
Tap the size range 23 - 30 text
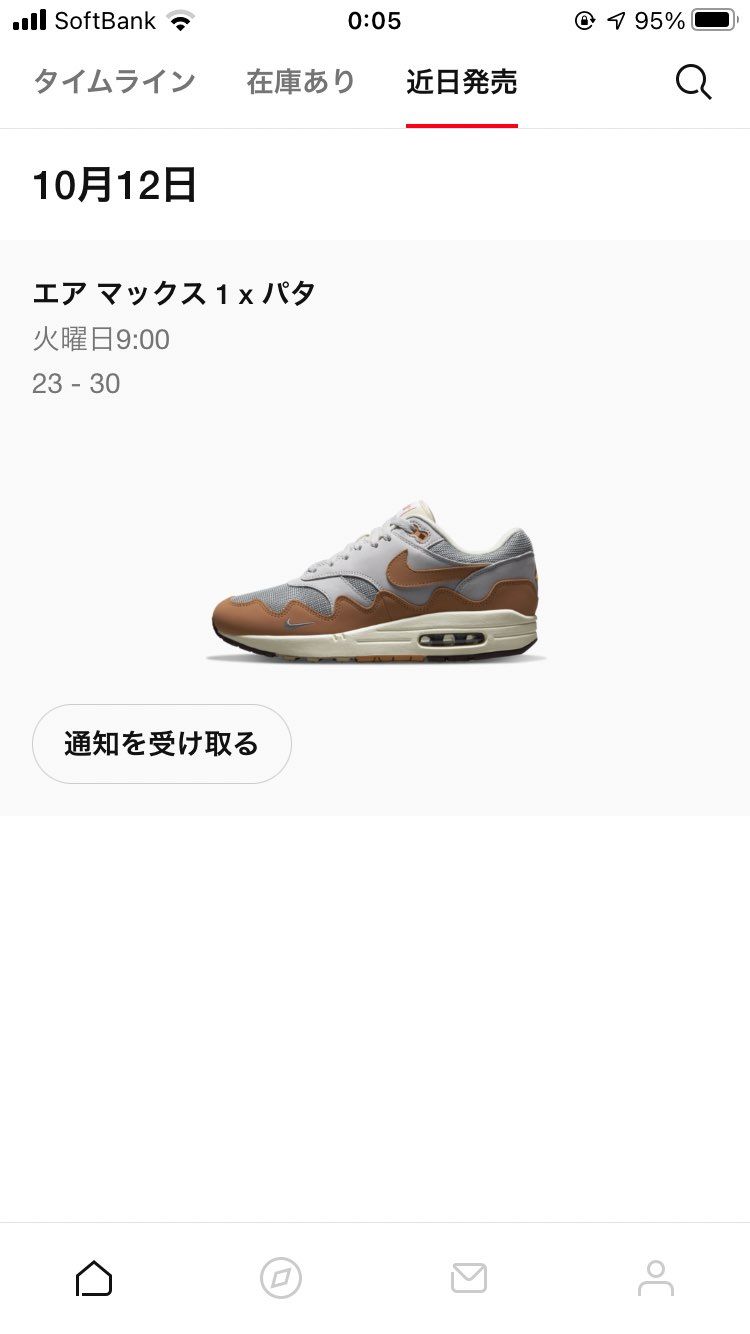[x=75, y=384]
